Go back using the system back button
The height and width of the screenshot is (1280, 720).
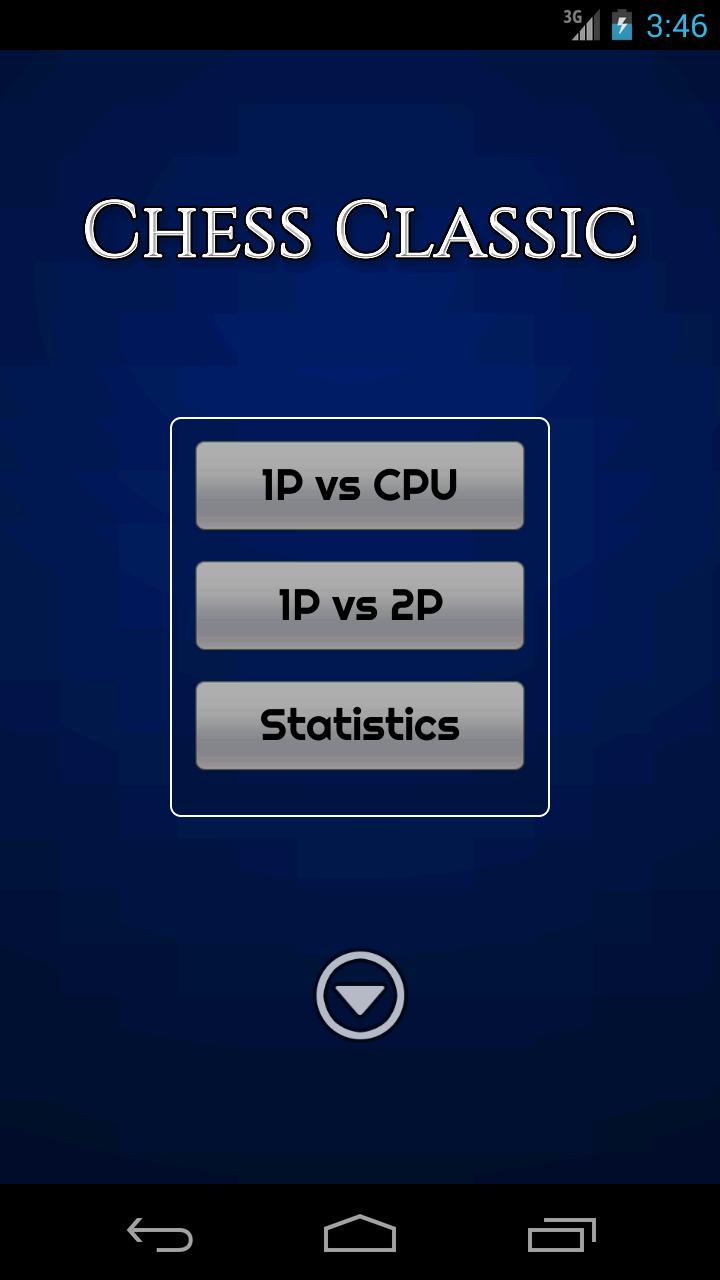click(x=160, y=1235)
